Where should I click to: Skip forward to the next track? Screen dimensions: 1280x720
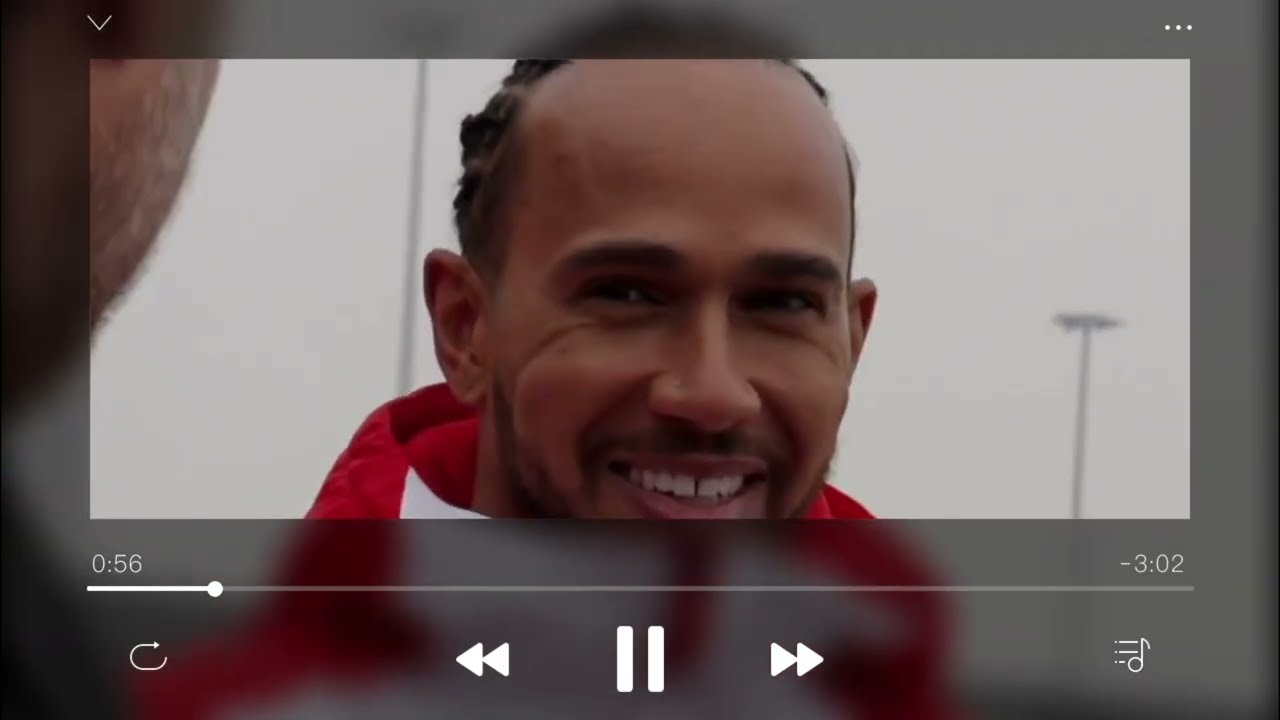(796, 660)
